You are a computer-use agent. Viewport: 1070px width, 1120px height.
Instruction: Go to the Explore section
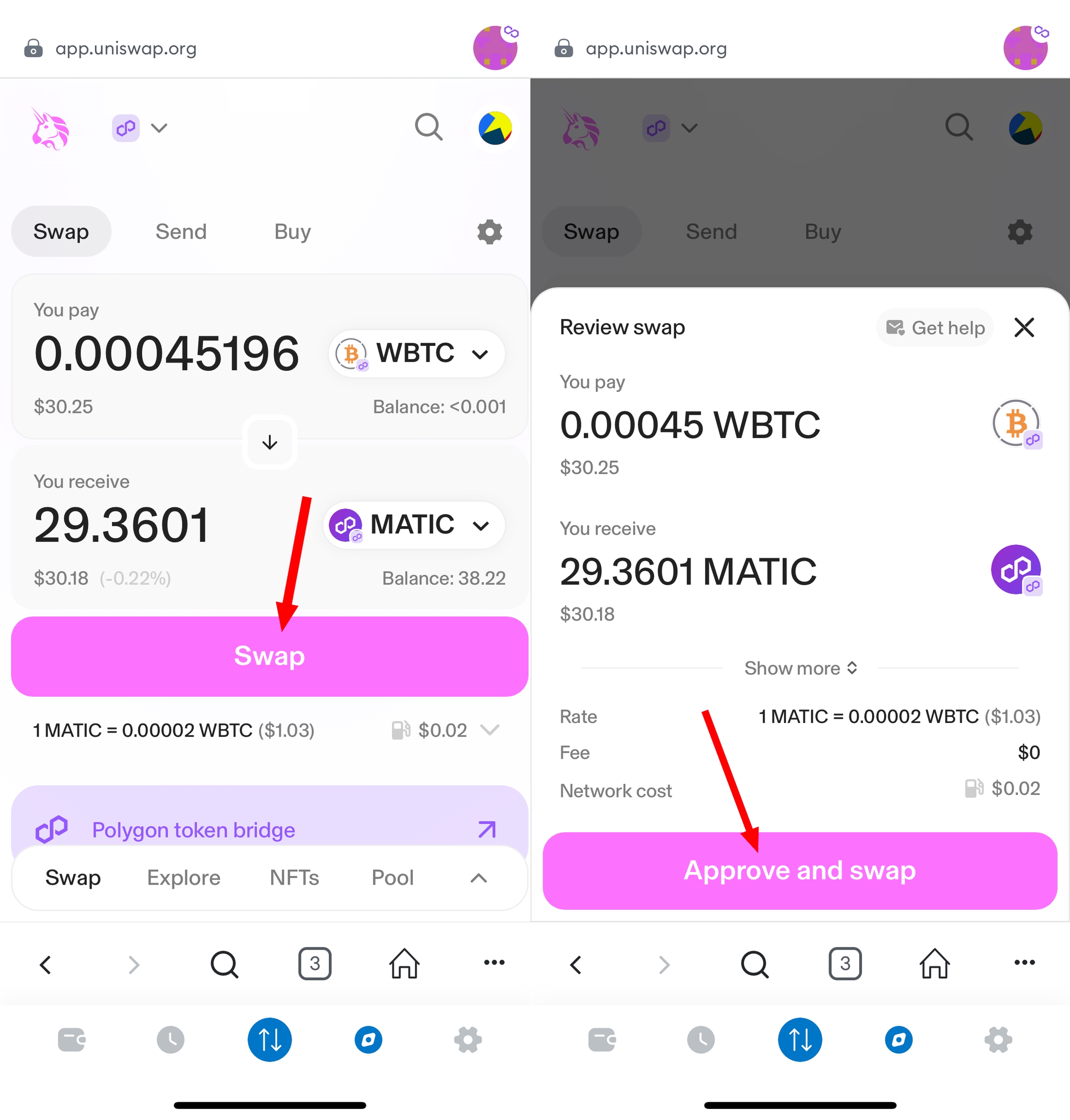[x=183, y=878]
